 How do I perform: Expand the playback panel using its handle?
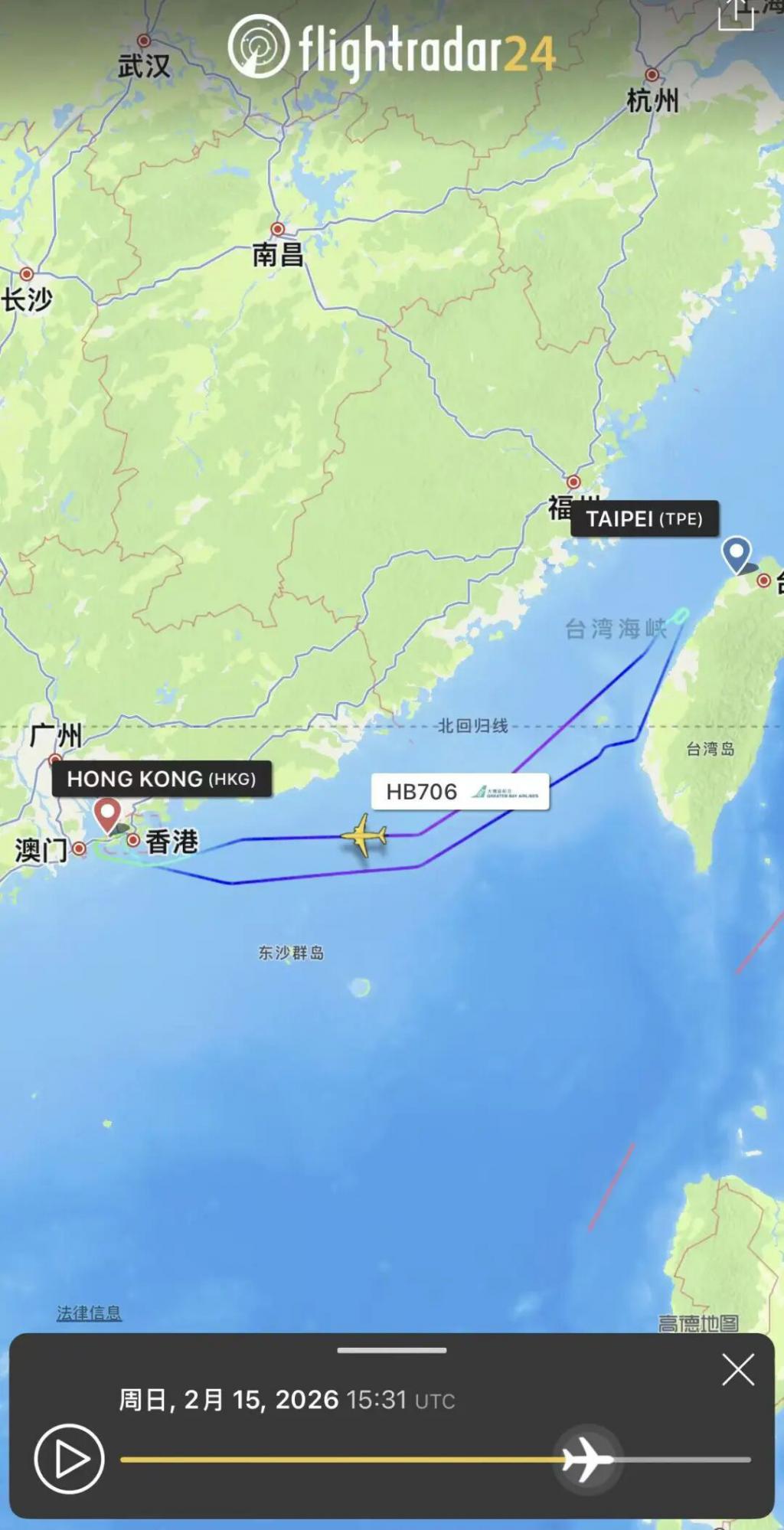pos(391,1350)
